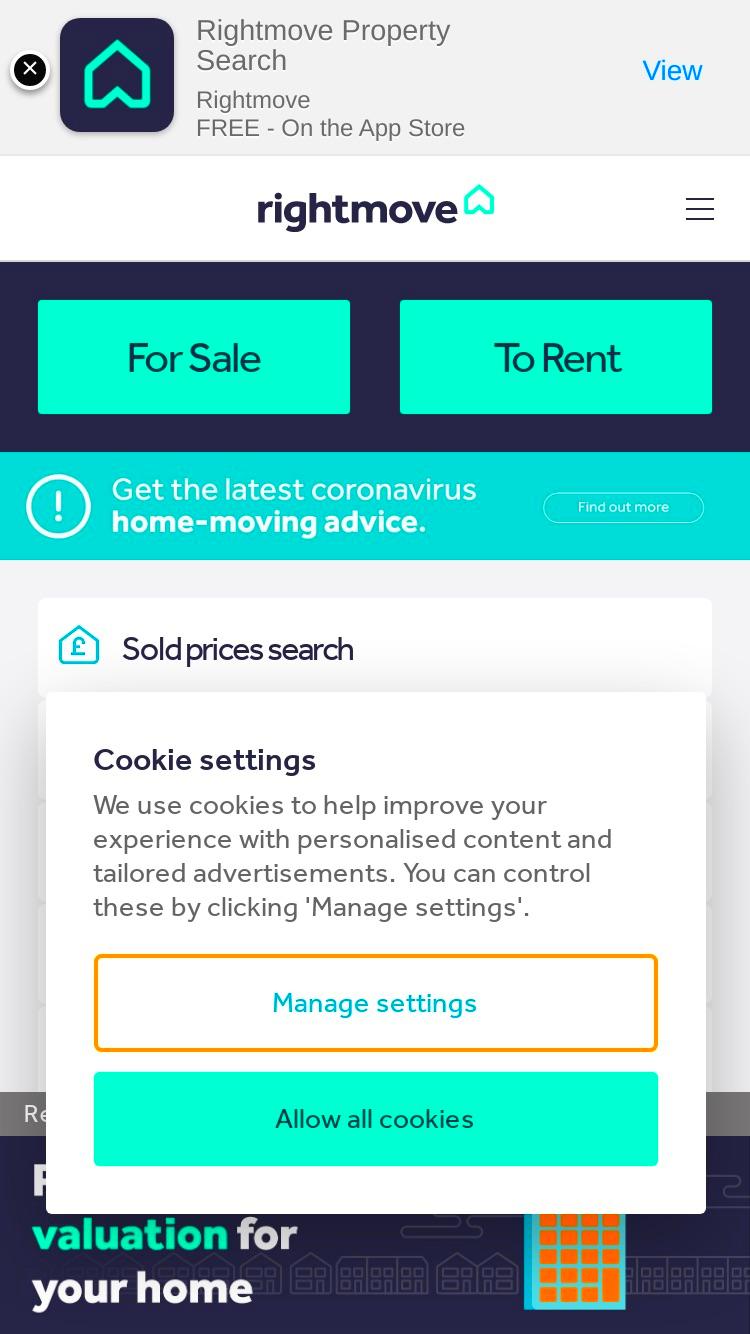The image size is (750, 1334).
Task: Tap Find out more about coronavirus advice
Action: click(x=623, y=507)
